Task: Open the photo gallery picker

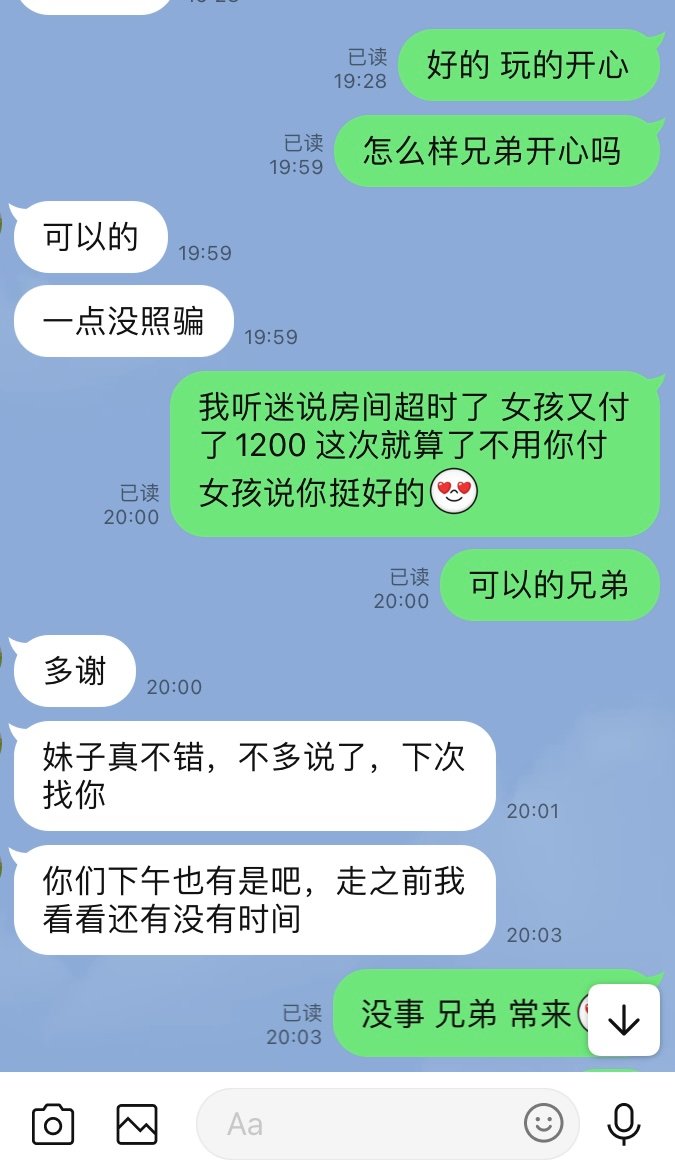Action: (x=137, y=1124)
